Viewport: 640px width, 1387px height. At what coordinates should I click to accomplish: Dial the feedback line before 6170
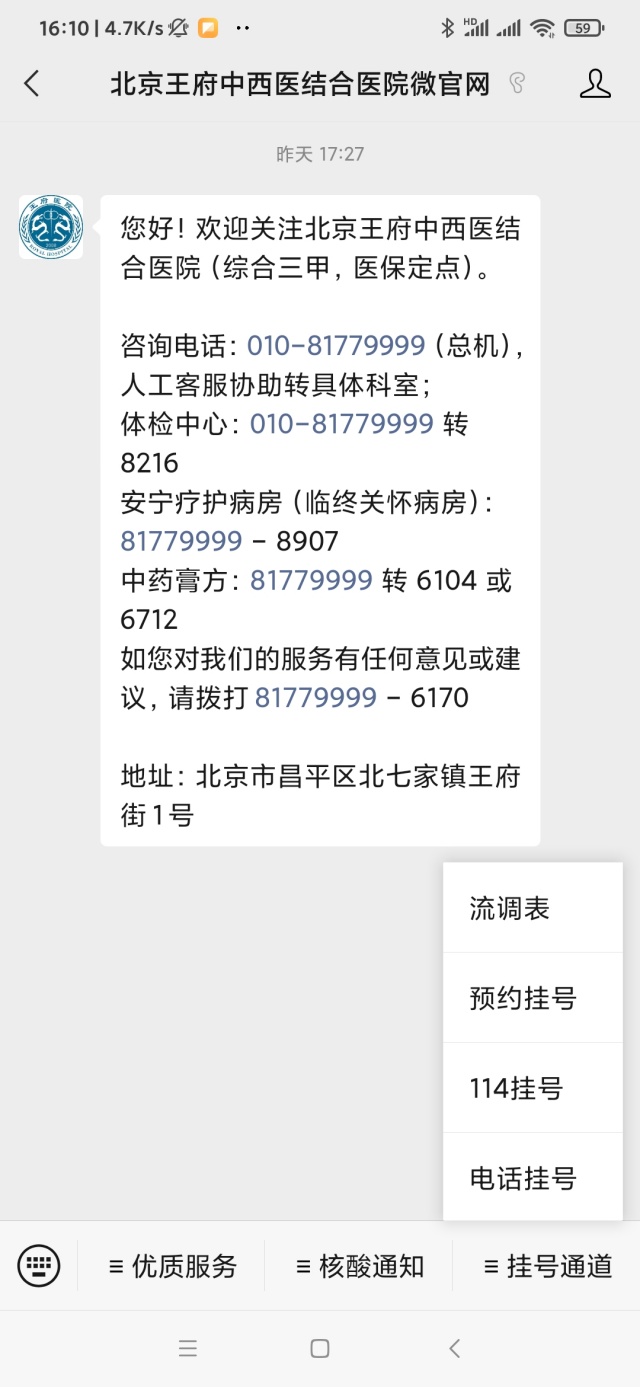(x=316, y=697)
